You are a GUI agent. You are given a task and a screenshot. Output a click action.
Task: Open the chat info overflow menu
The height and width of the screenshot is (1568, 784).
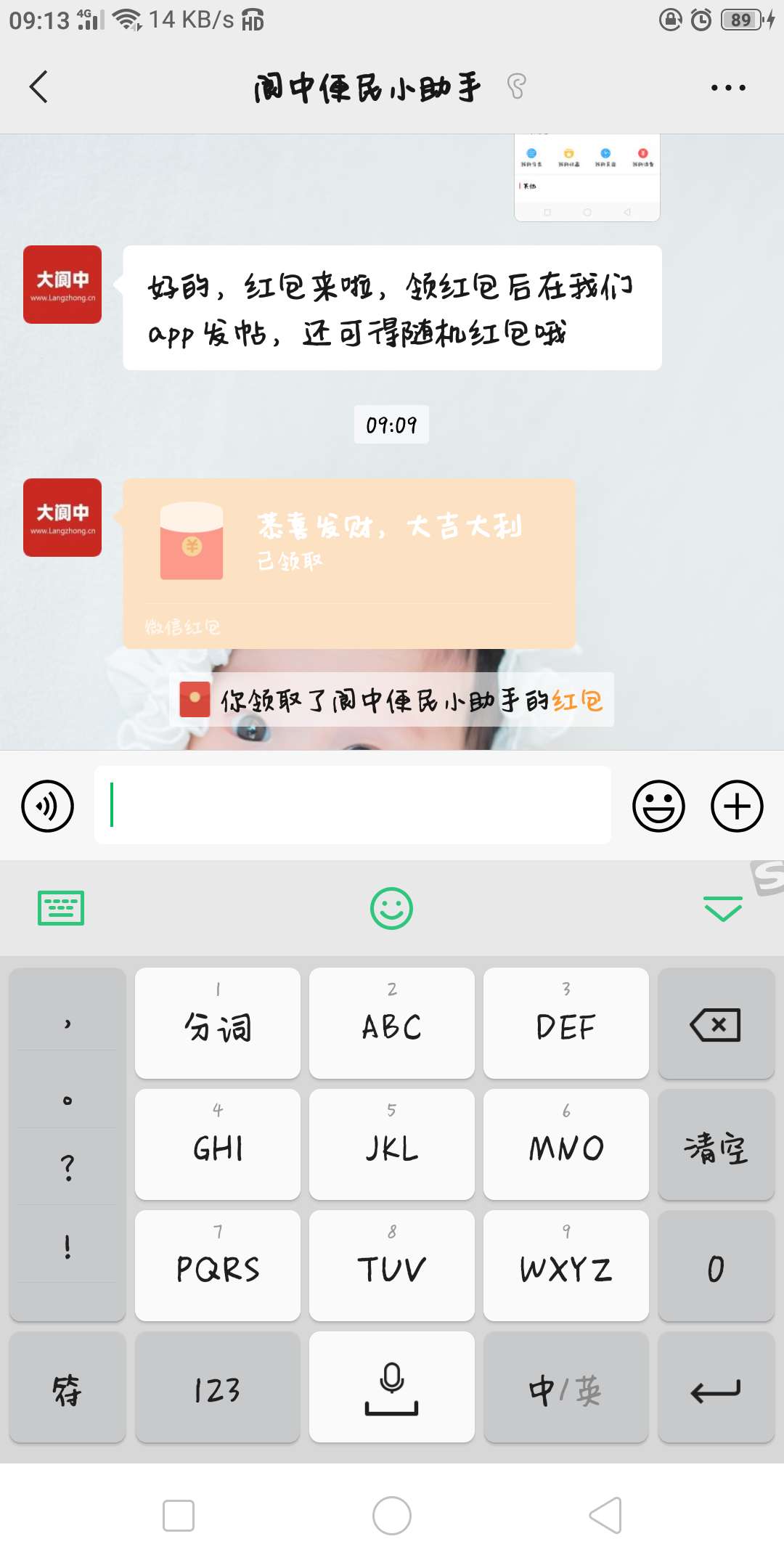[727, 88]
